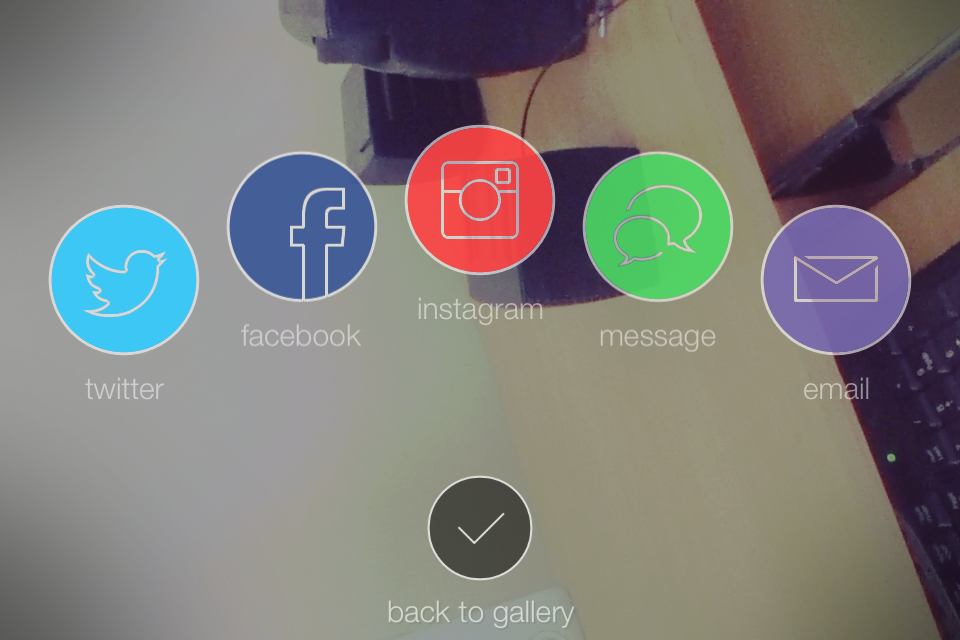This screenshot has height=640, width=960.
Task: Post the photo to Instagram
Action: tap(480, 199)
